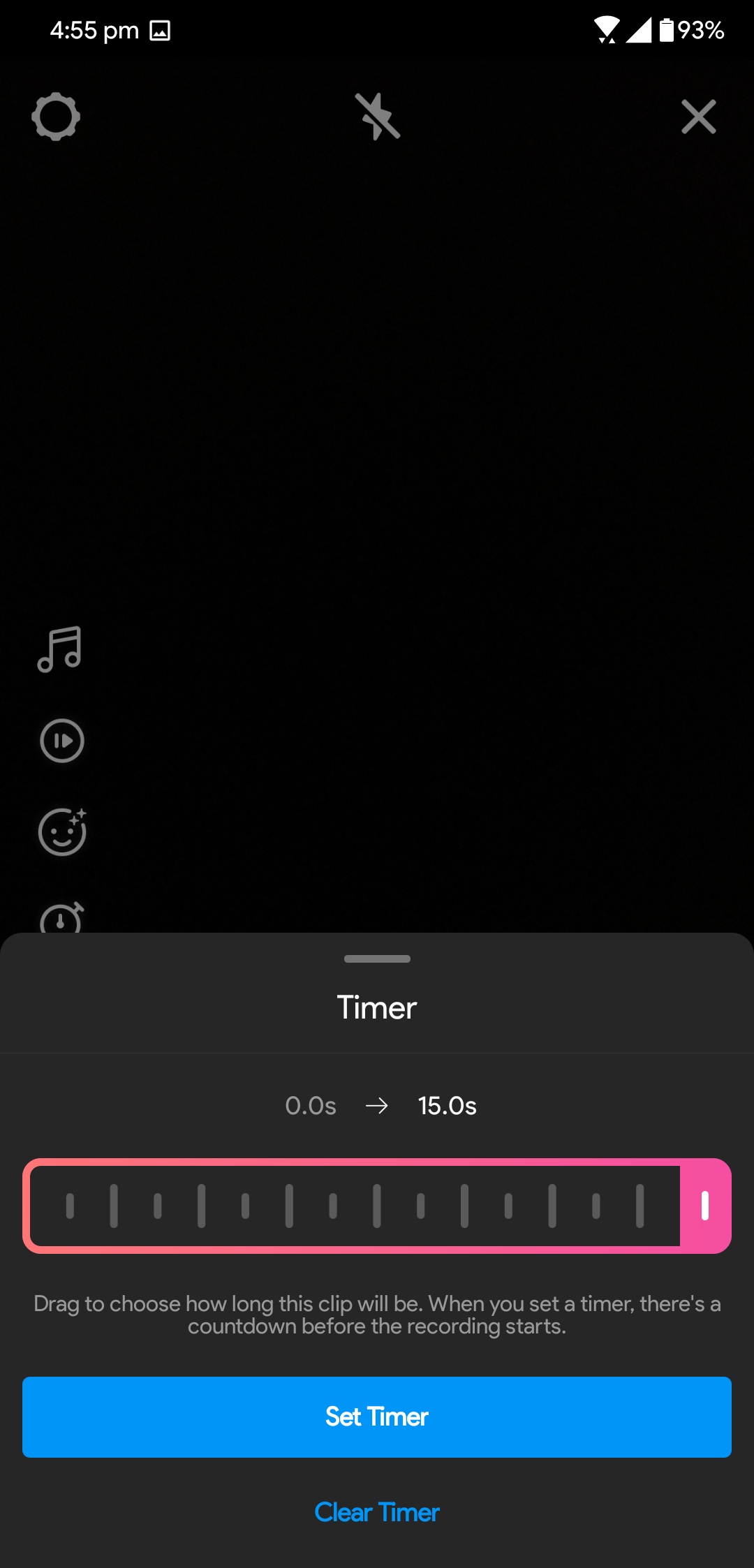Toggle the flash icon

point(377,117)
